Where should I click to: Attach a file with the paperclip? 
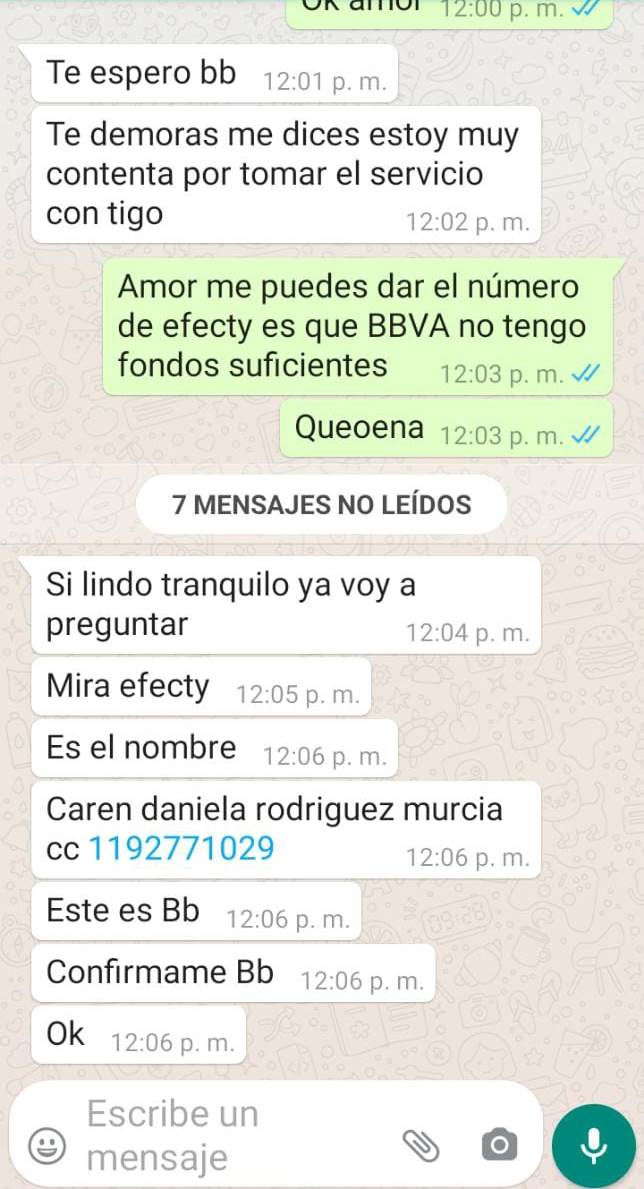pos(421,1145)
